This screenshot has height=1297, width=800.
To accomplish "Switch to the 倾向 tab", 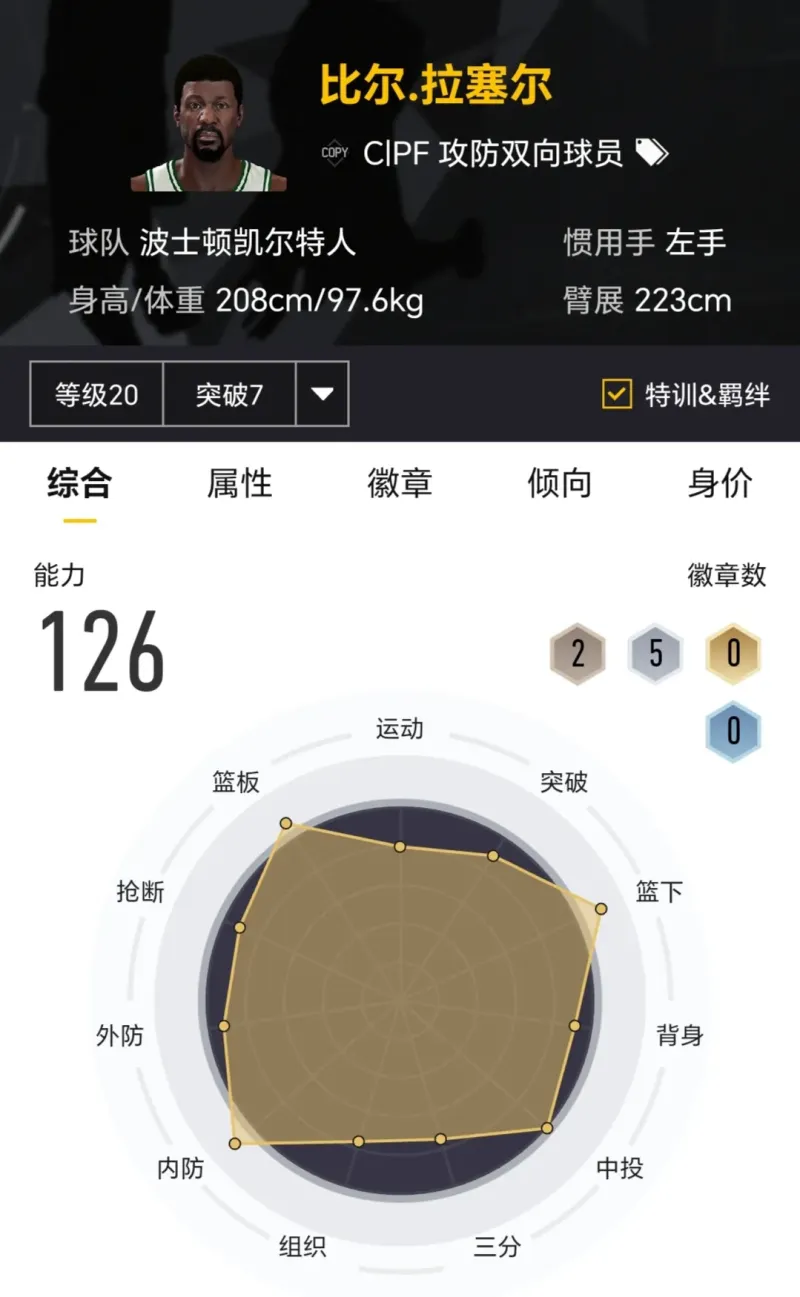I will coord(560,483).
